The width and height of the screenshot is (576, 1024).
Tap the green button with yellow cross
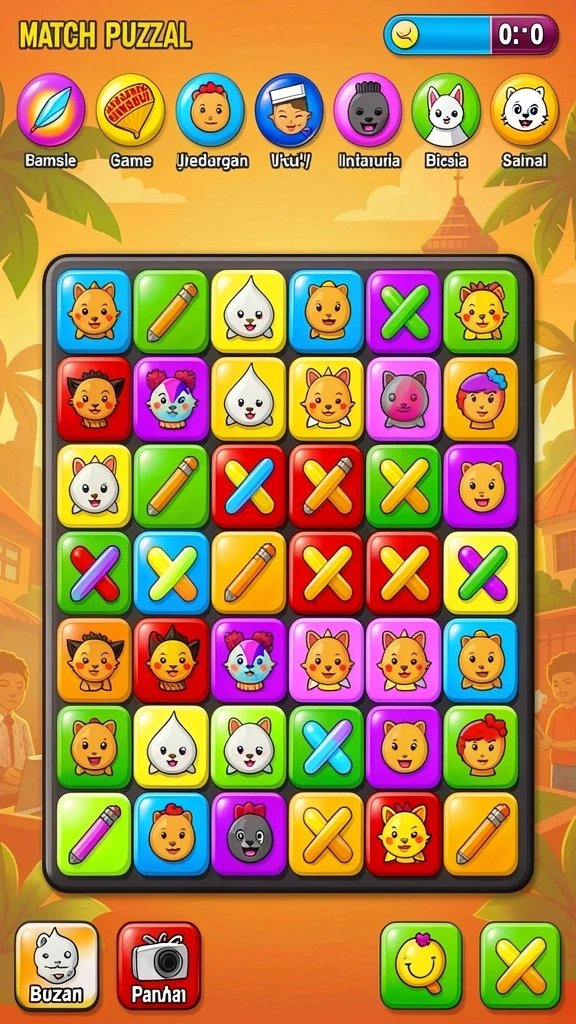click(520, 965)
